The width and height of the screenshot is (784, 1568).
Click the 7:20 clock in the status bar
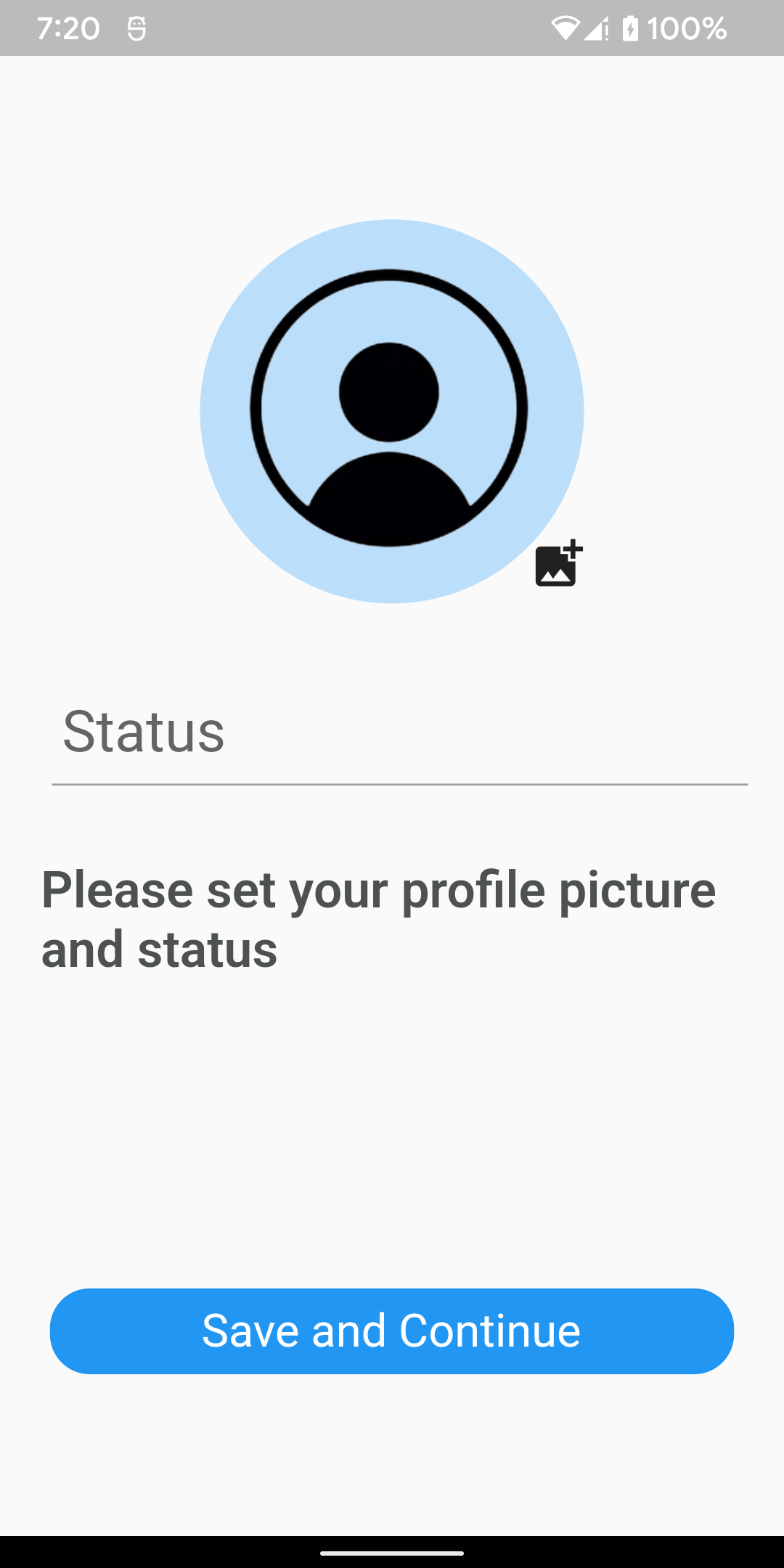(x=69, y=28)
